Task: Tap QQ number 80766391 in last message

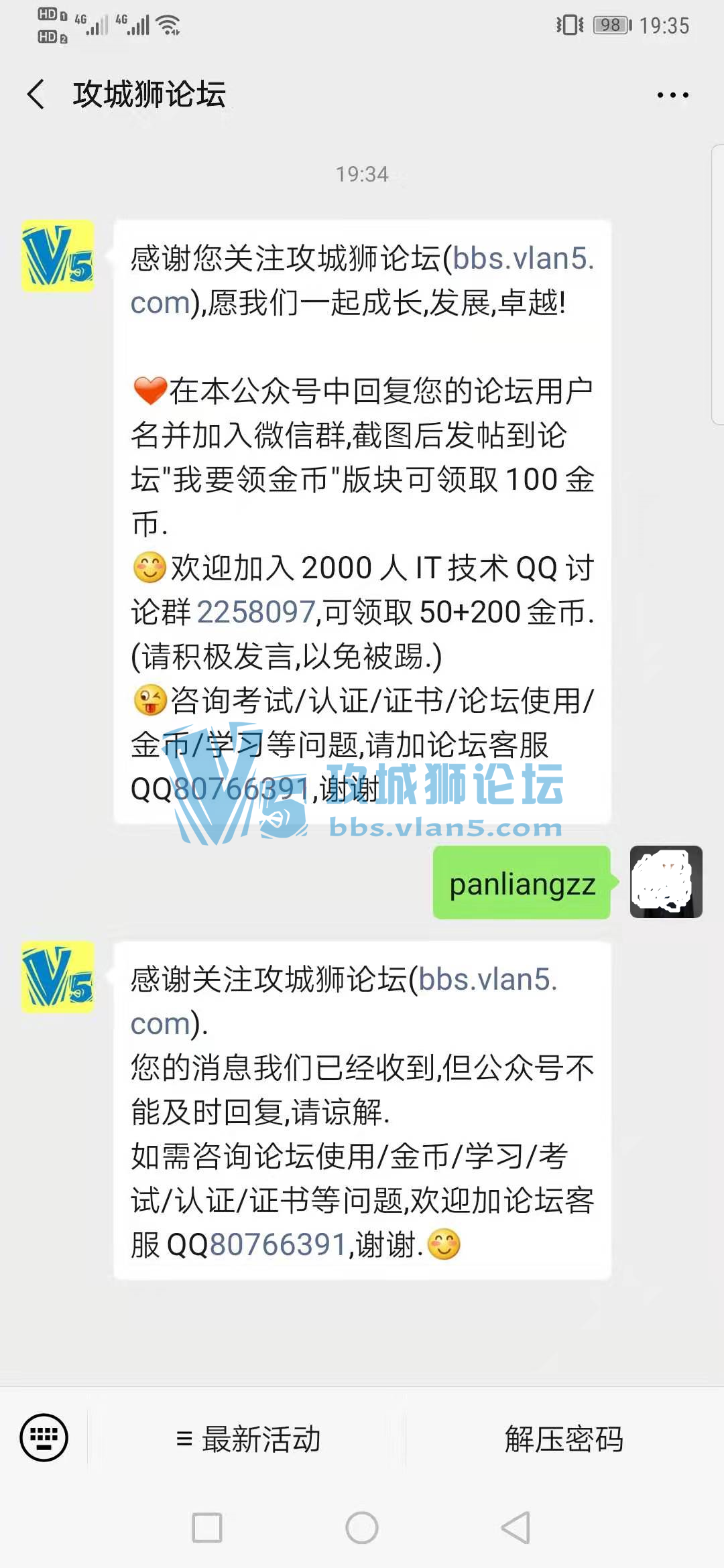Action: point(278,1244)
